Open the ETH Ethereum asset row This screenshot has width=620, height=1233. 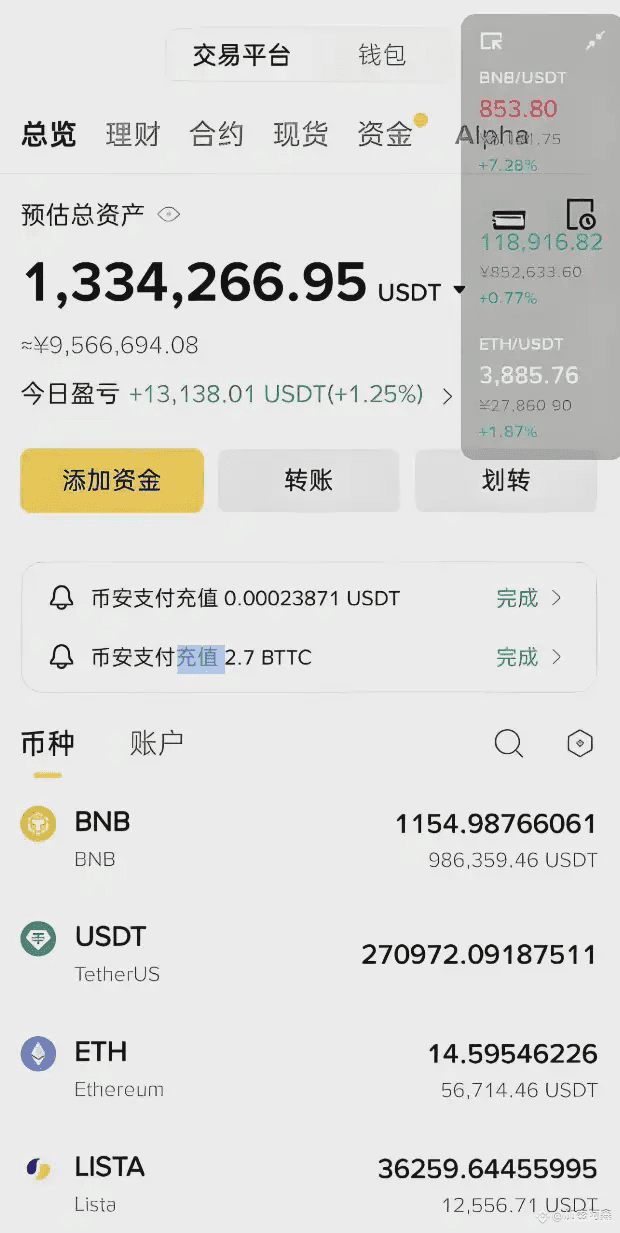[x=308, y=1069]
